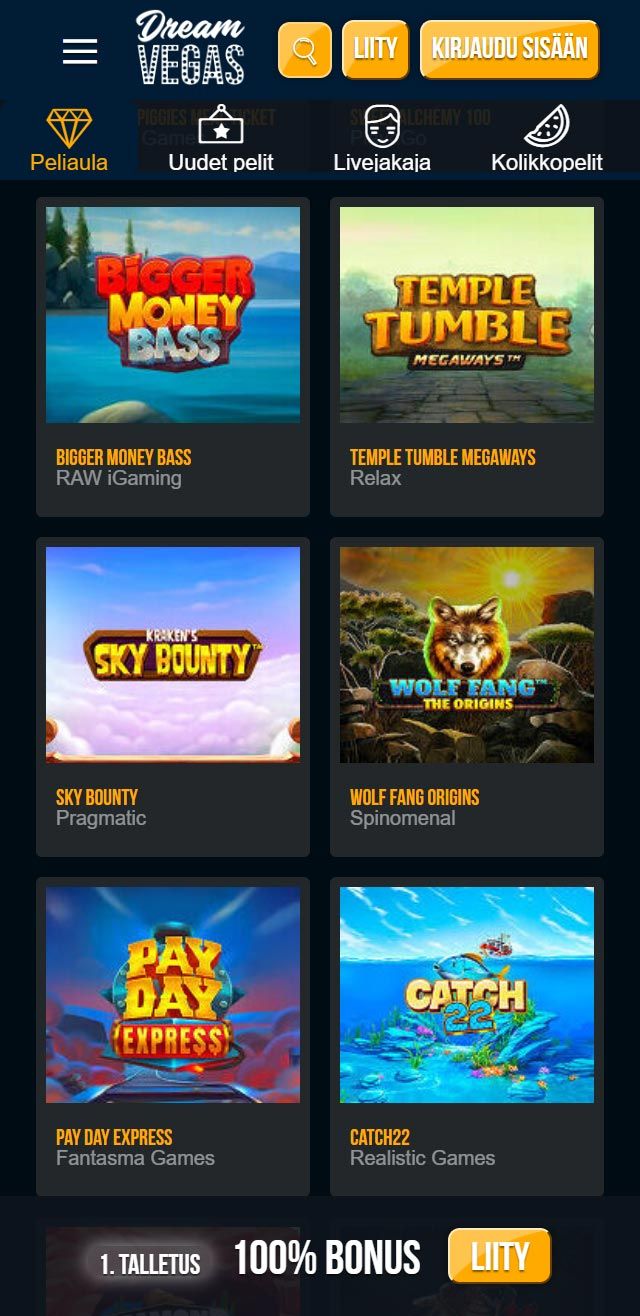Image resolution: width=640 pixels, height=1316 pixels.
Task: Open the hamburger menu
Action: click(80, 51)
